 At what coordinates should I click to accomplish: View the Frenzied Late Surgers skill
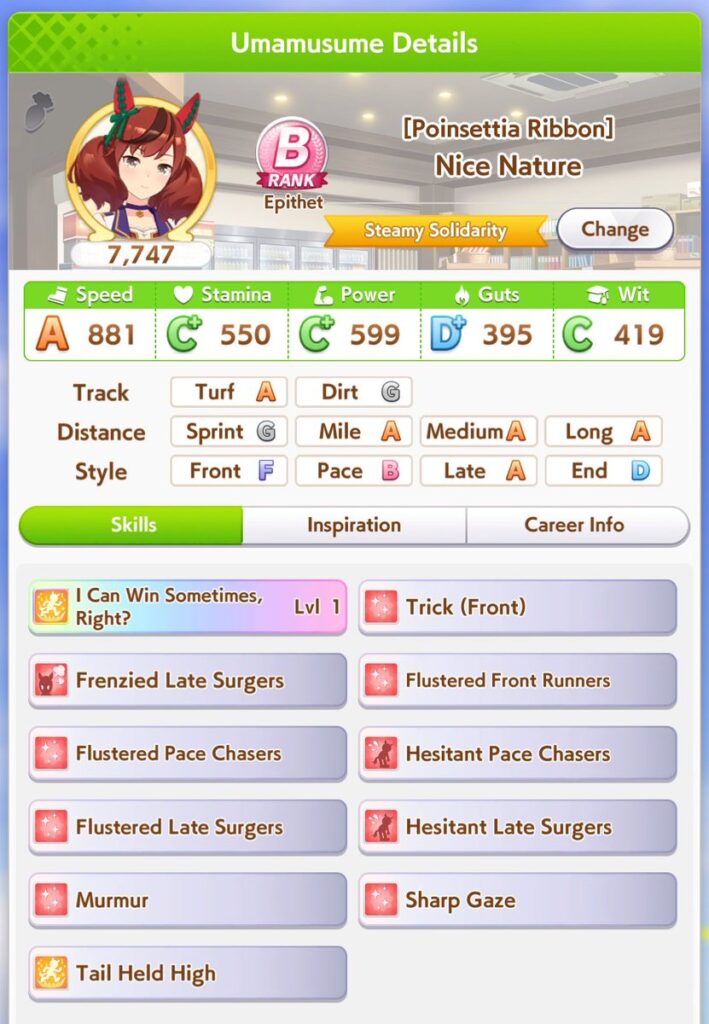click(188, 681)
